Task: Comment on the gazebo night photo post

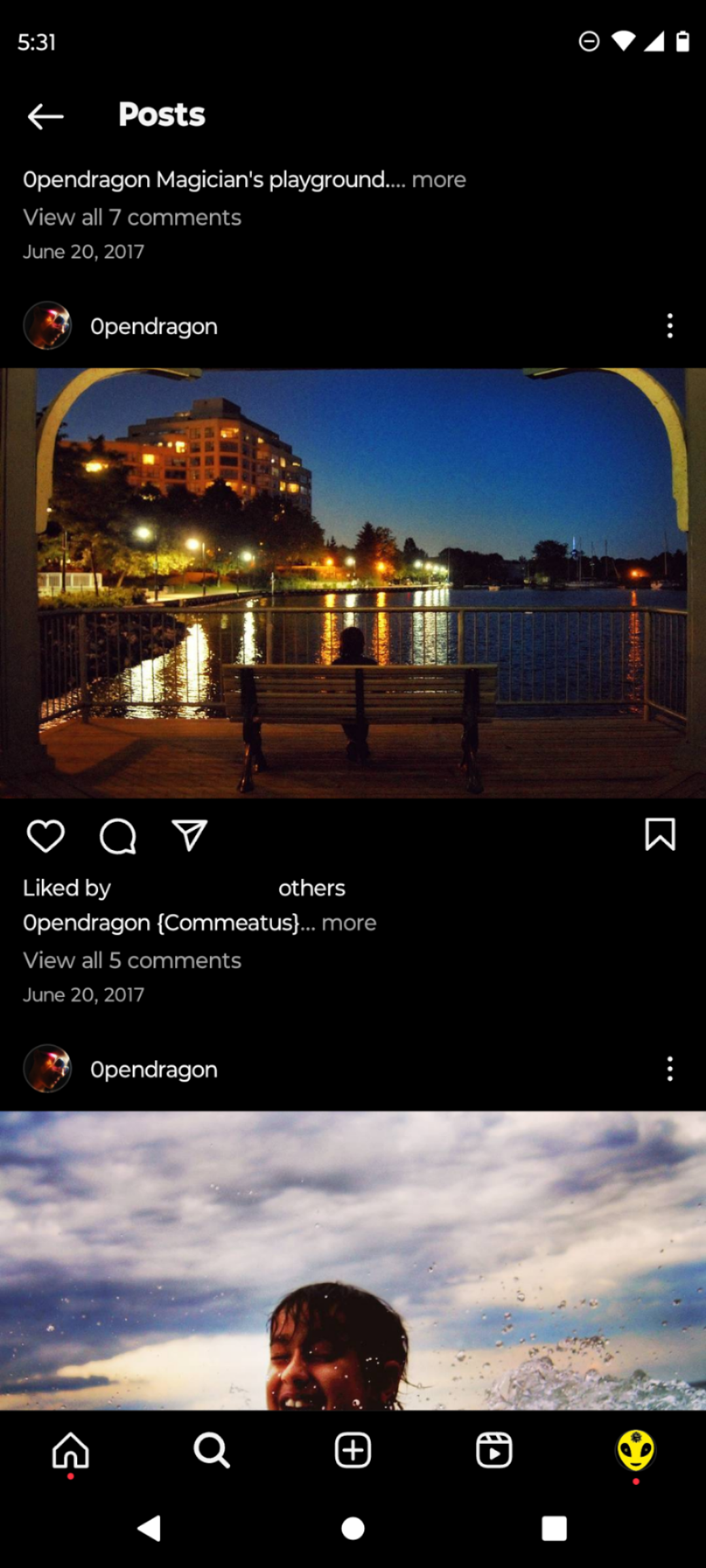Action: coord(118,836)
